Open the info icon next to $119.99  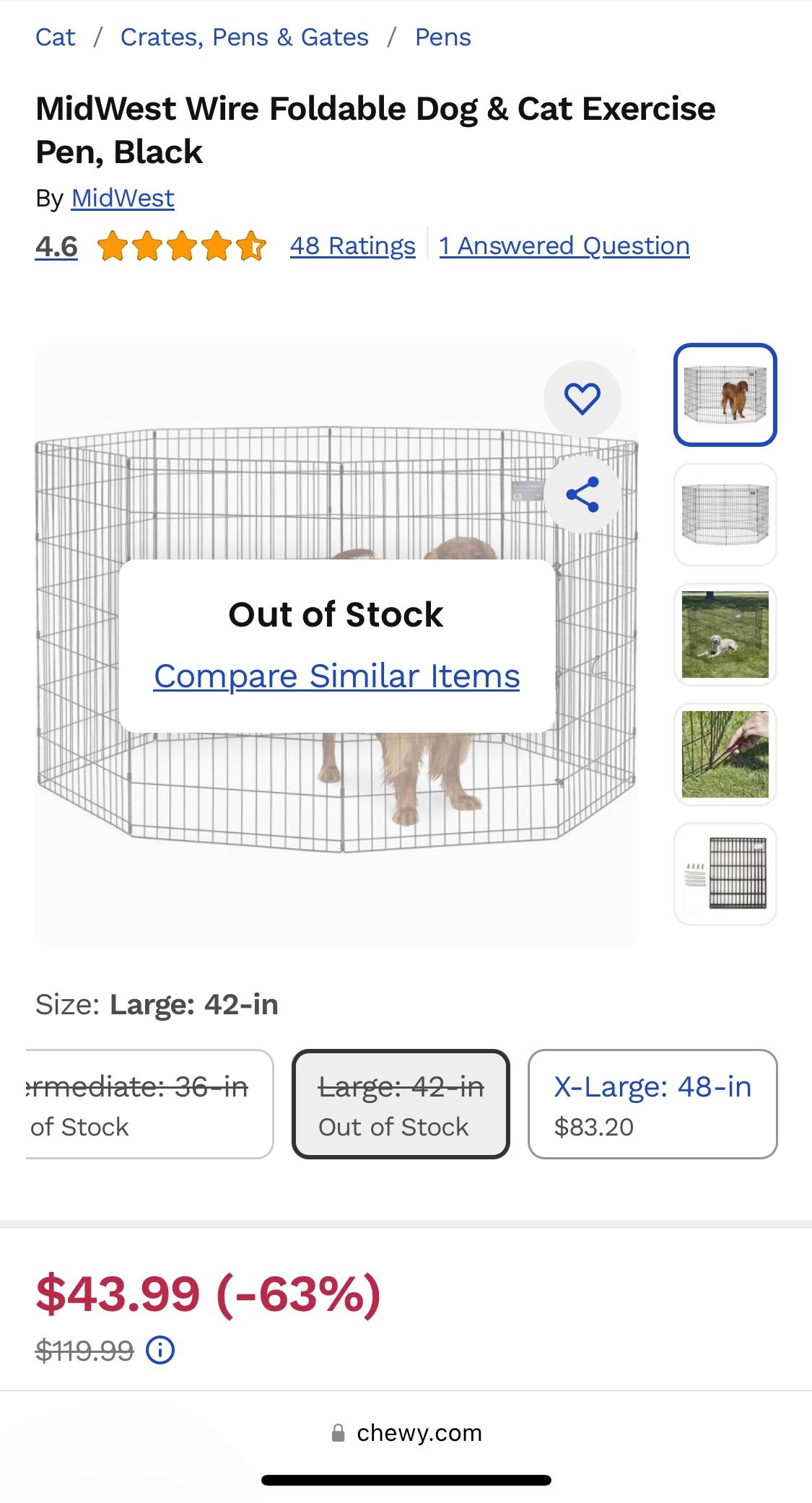tap(160, 1349)
